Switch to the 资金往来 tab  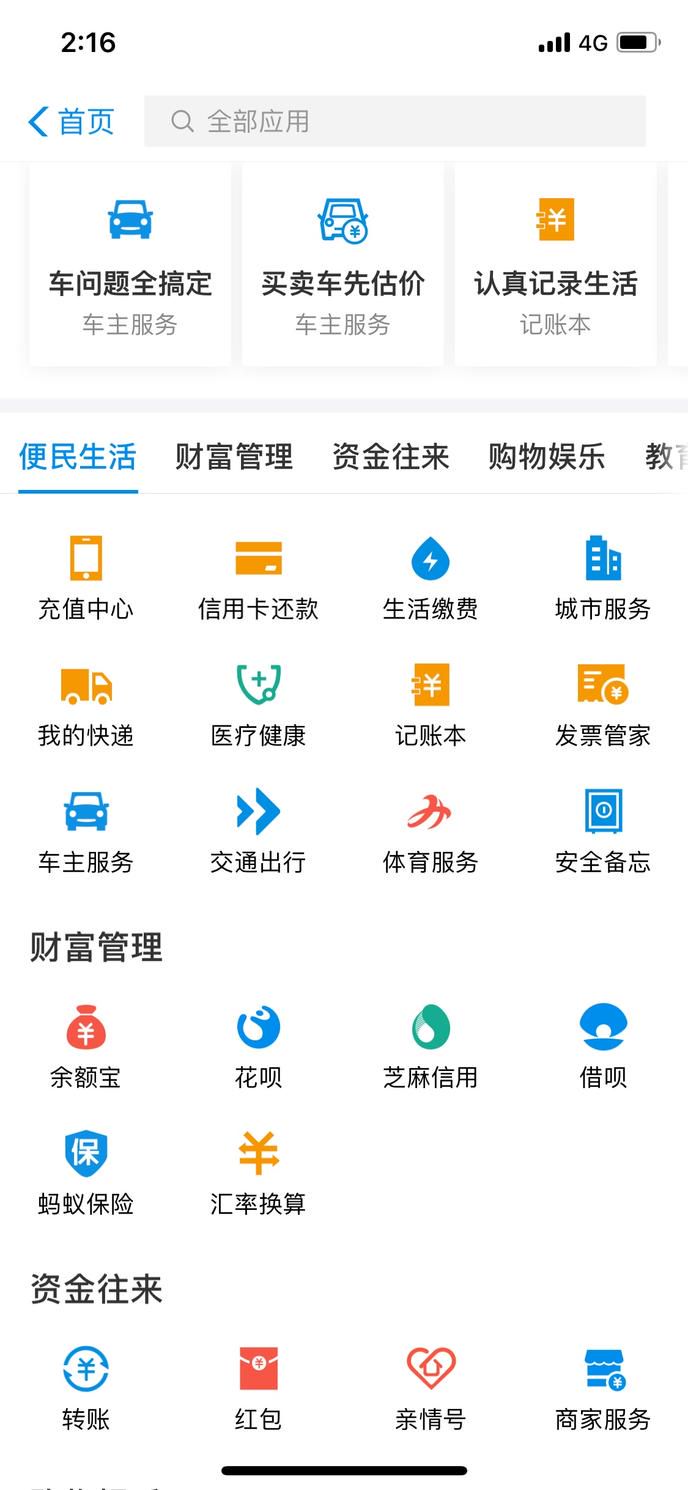coord(391,457)
